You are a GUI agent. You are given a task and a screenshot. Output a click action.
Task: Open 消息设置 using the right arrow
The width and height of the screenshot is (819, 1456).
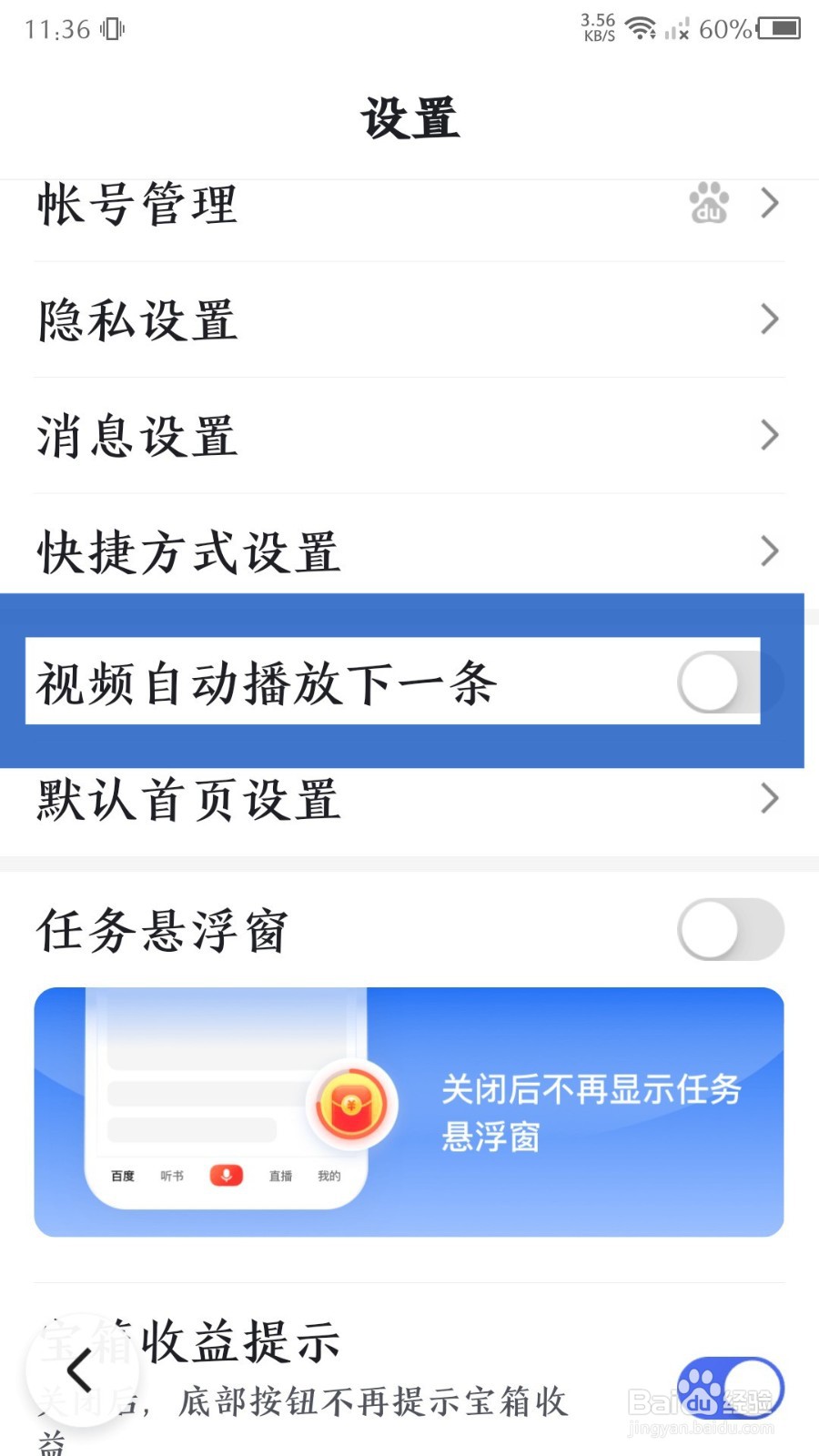click(769, 436)
